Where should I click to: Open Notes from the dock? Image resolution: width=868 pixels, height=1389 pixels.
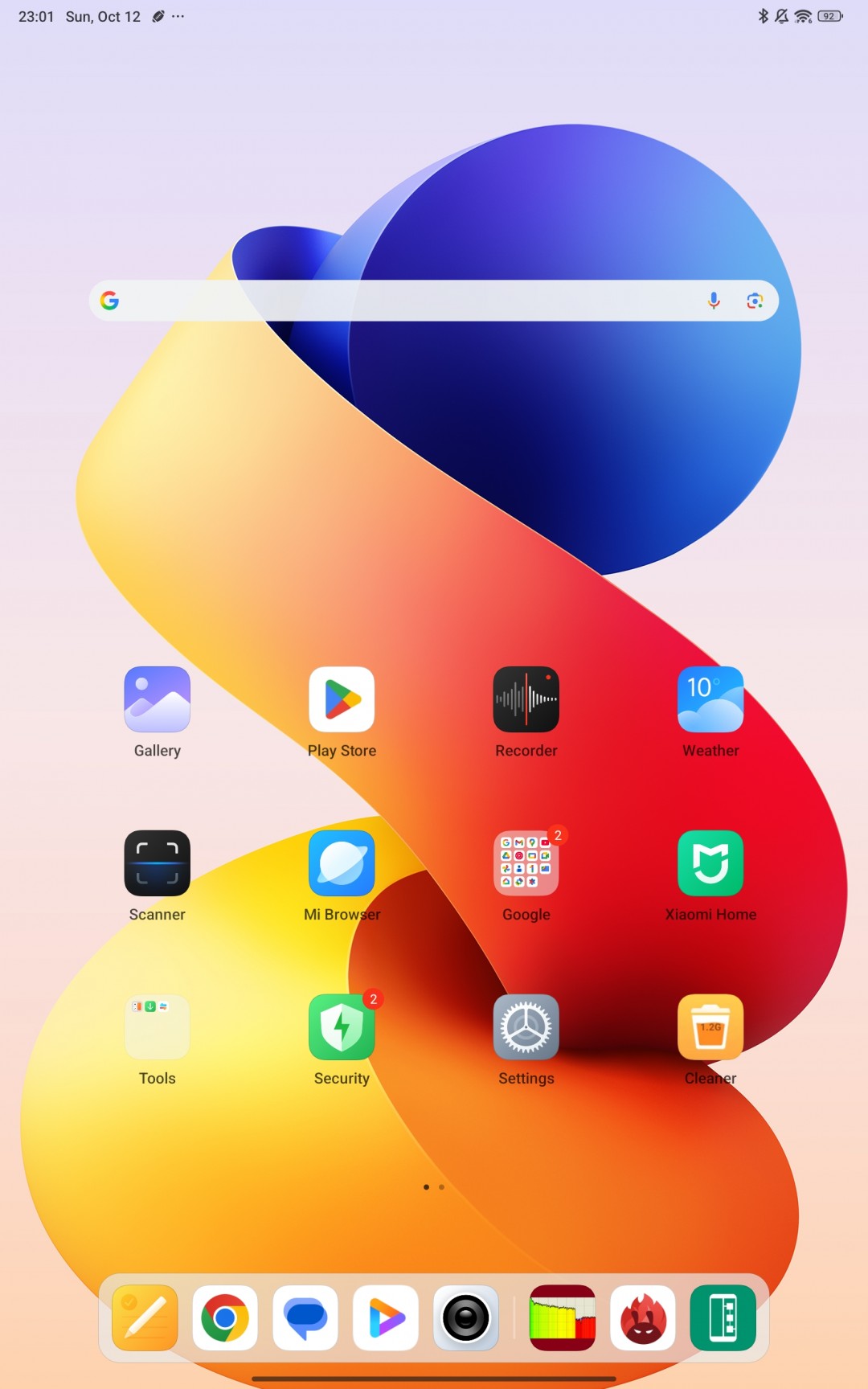point(145,1318)
